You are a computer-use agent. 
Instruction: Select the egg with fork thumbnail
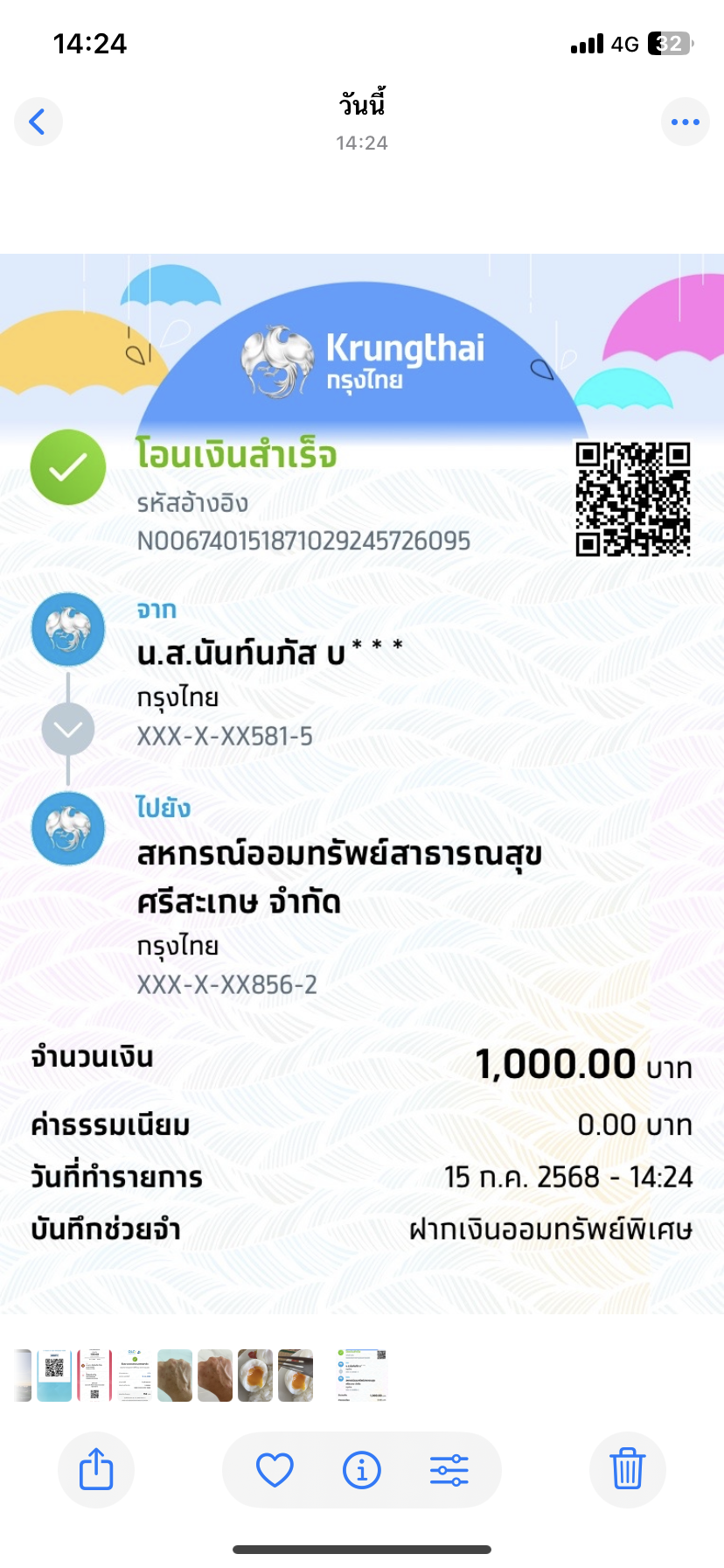pyautogui.click(x=296, y=1375)
